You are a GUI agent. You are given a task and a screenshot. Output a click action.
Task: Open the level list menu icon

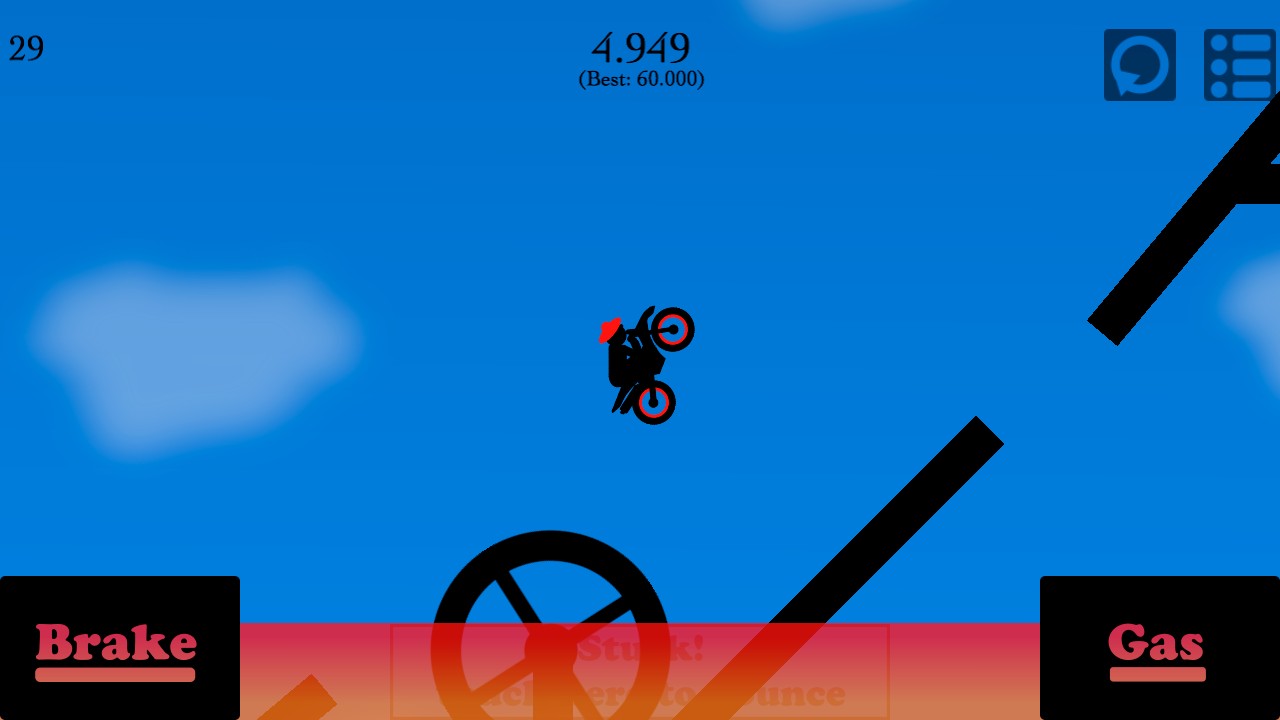(1239, 65)
